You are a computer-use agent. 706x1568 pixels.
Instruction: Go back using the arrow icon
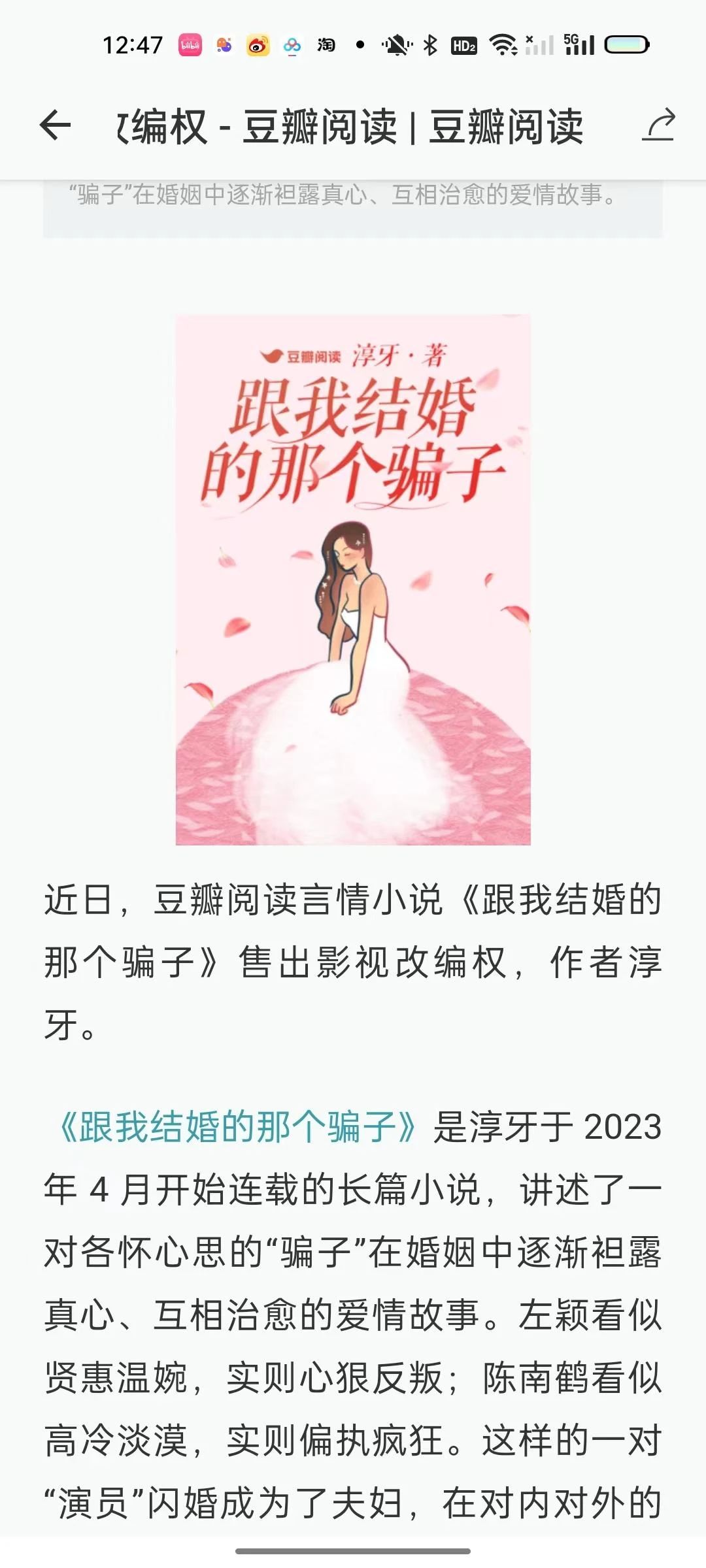point(56,125)
